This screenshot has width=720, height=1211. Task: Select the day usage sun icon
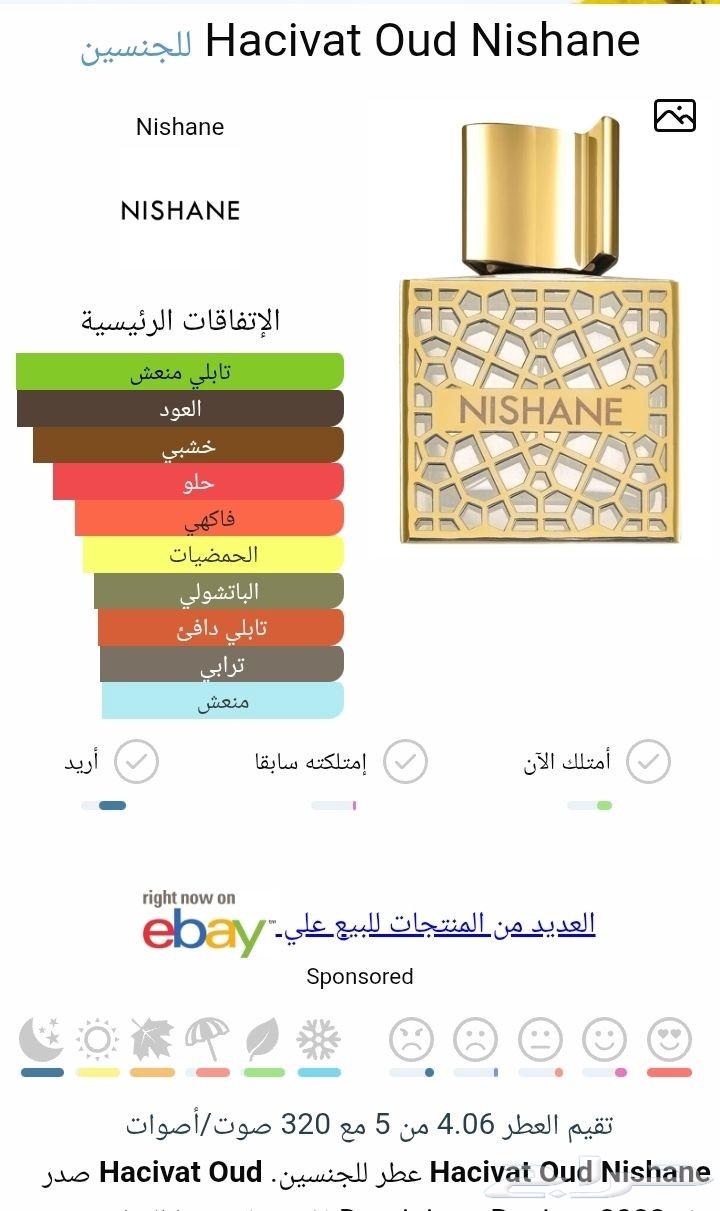[x=96, y=1040]
